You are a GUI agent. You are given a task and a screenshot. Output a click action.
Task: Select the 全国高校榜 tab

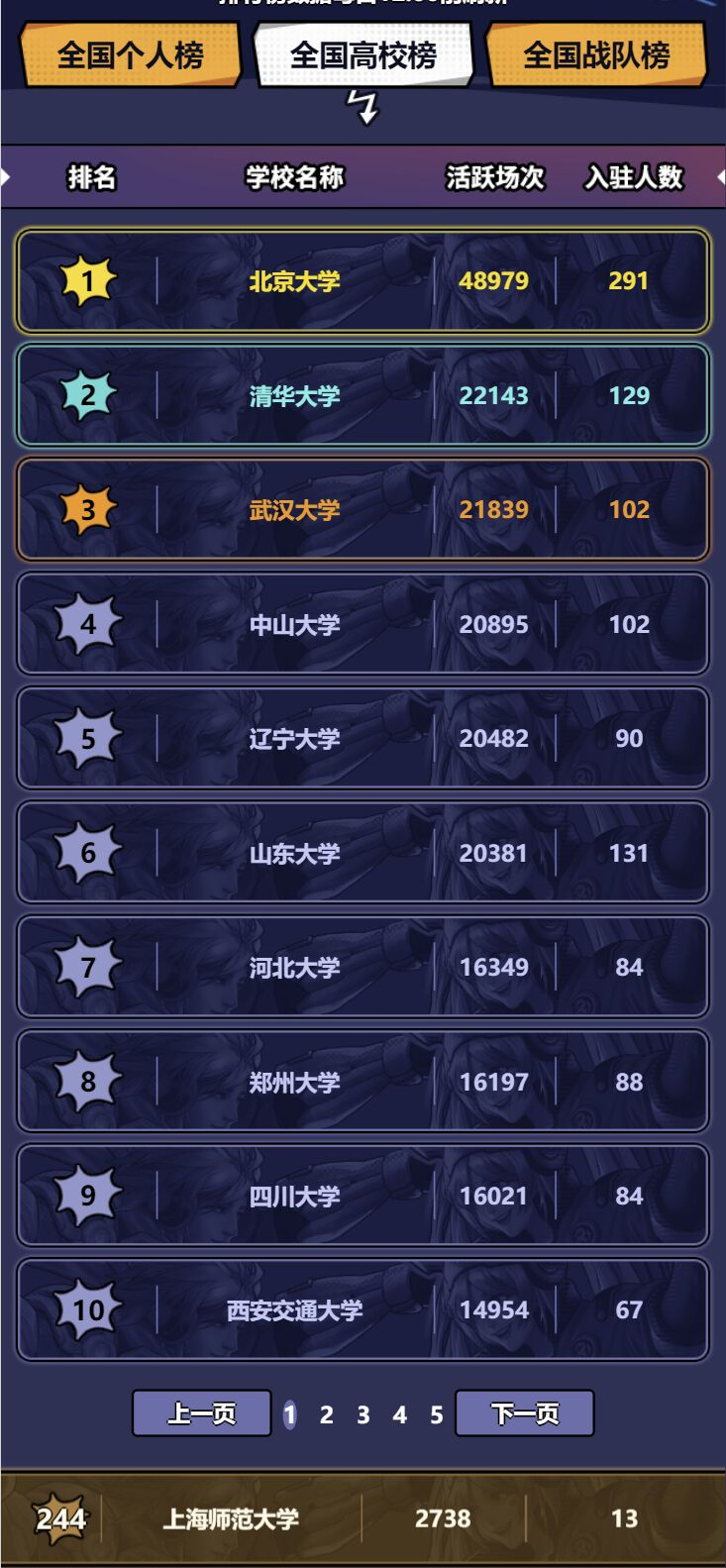[363, 55]
